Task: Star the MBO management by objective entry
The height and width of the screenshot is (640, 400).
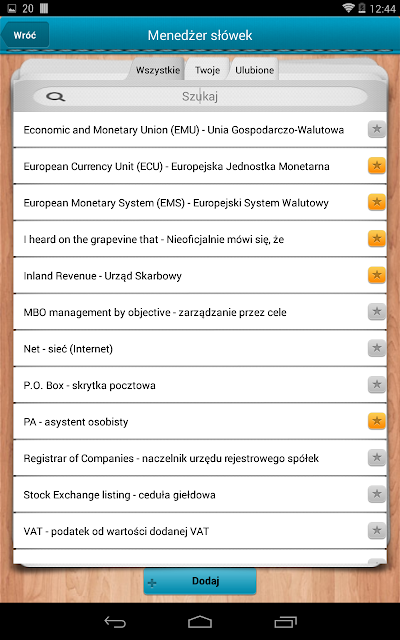Action: [x=377, y=312]
